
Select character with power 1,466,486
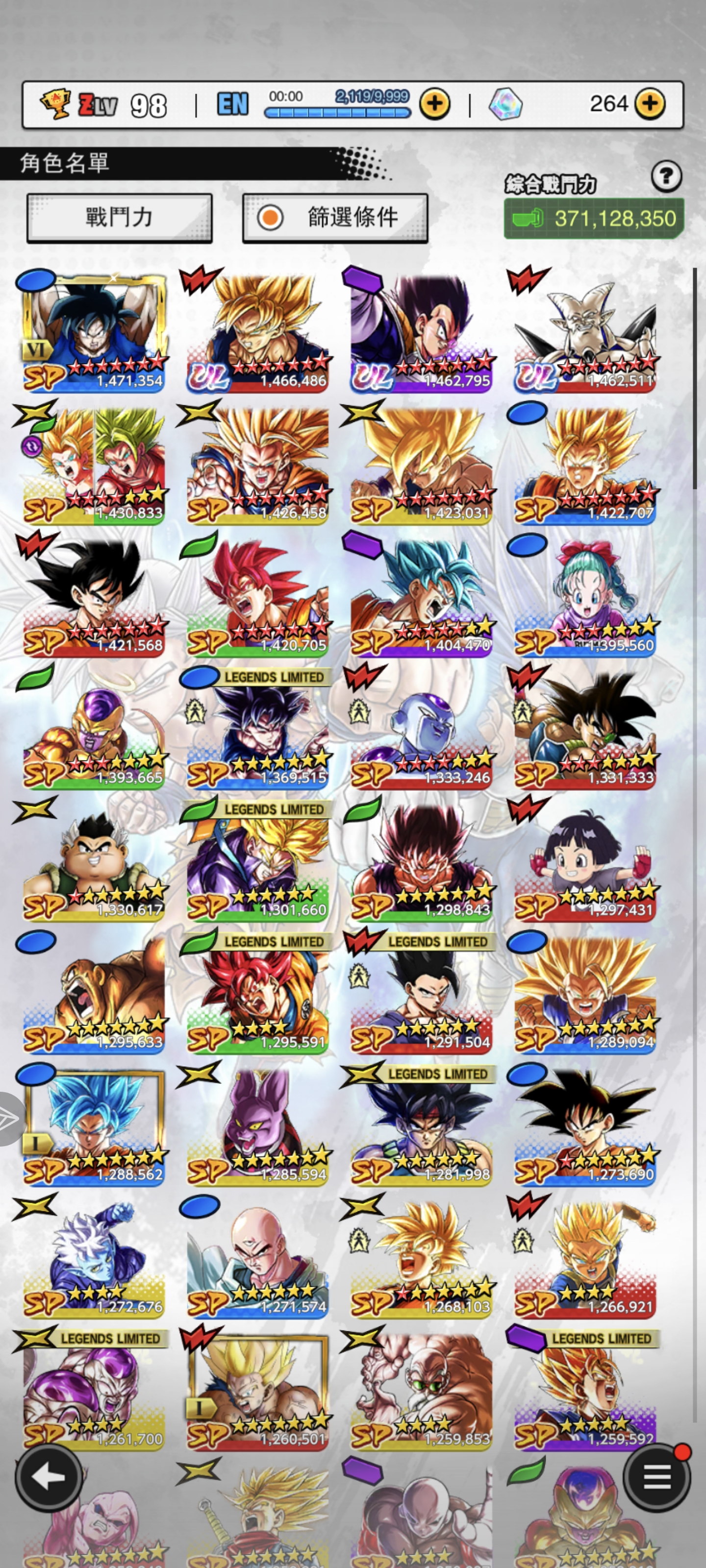tap(258, 332)
